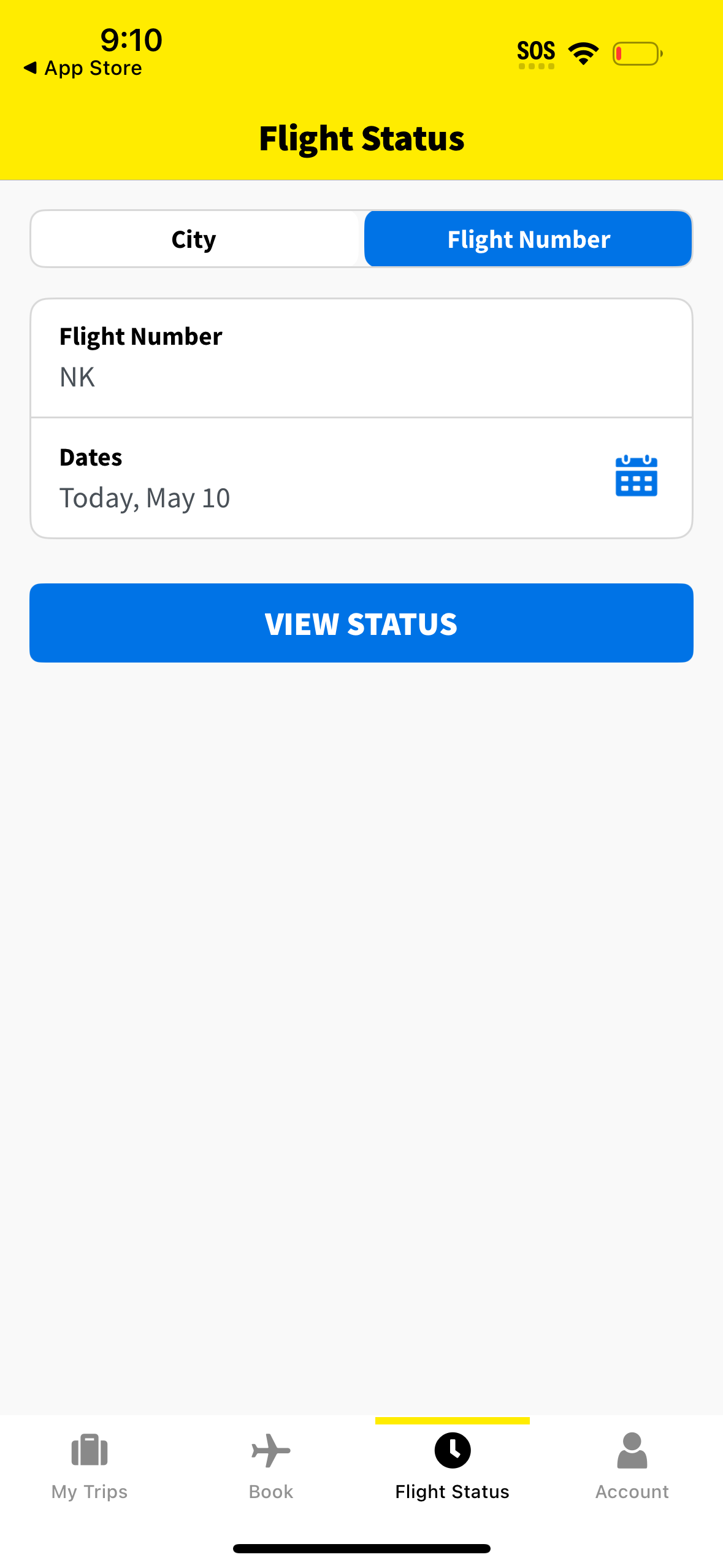Return to the App Store via back link
Viewport: 723px width, 1568px height.
pos(83,67)
